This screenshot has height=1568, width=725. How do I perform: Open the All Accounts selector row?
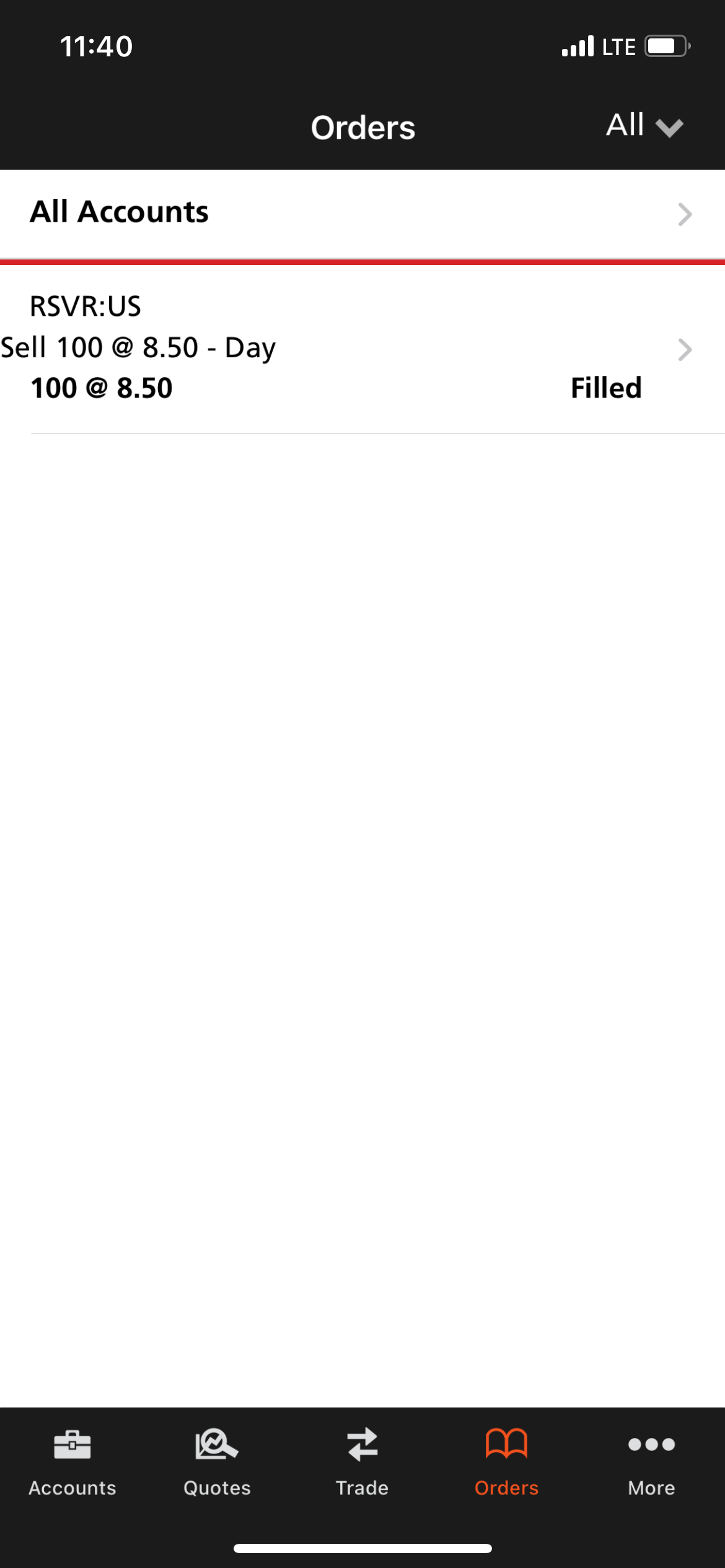pyautogui.click(x=362, y=213)
